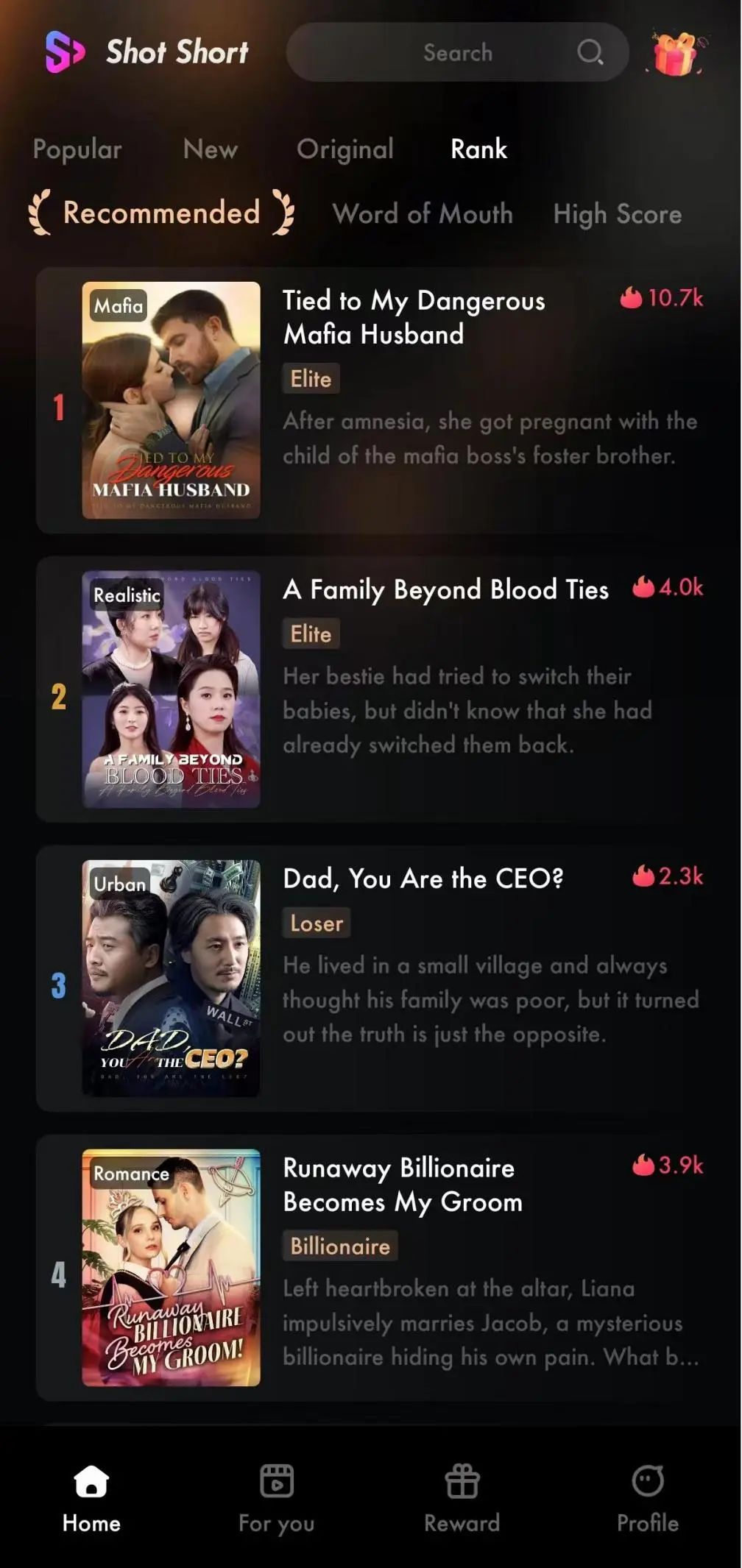The width and height of the screenshot is (742, 1568).
Task: Open the search field
Action: 456,52
